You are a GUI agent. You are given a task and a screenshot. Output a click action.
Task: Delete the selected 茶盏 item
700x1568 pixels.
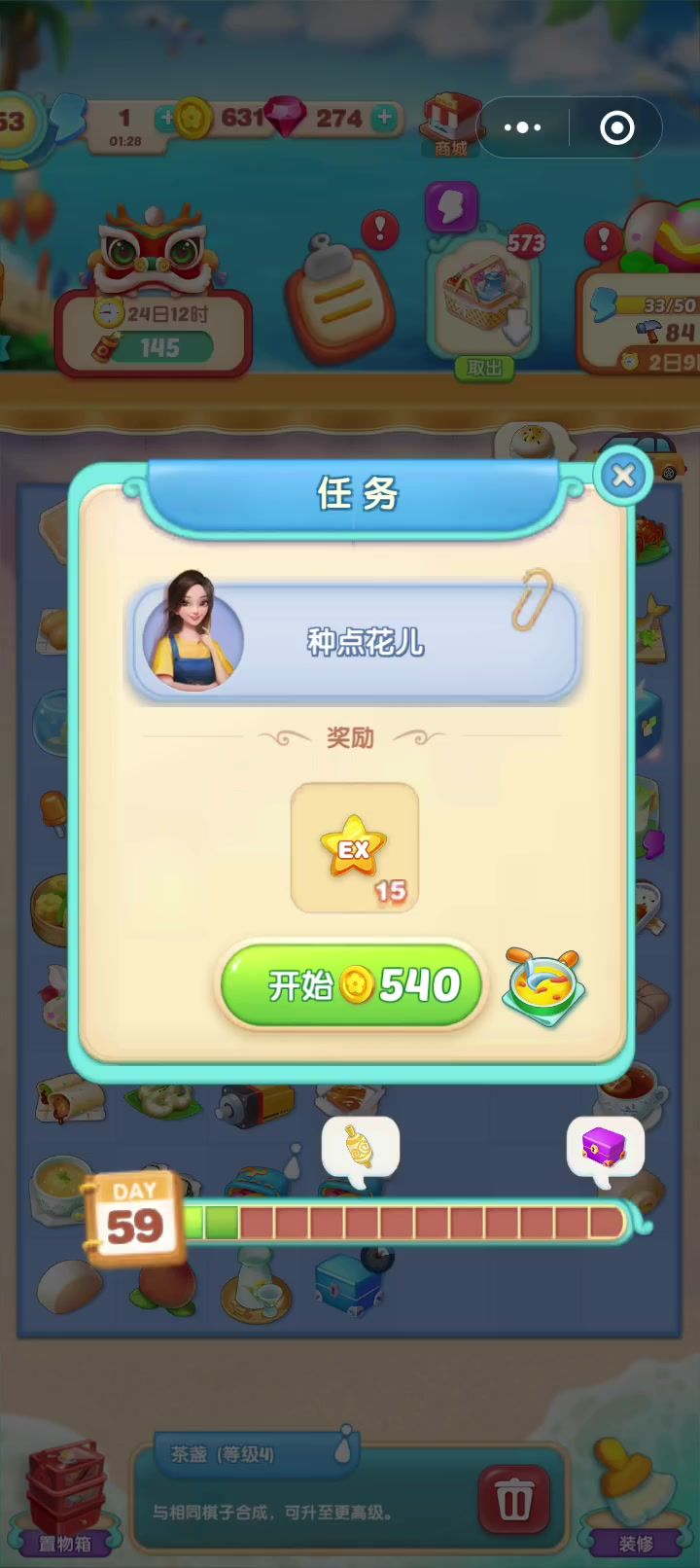point(513,1501)
